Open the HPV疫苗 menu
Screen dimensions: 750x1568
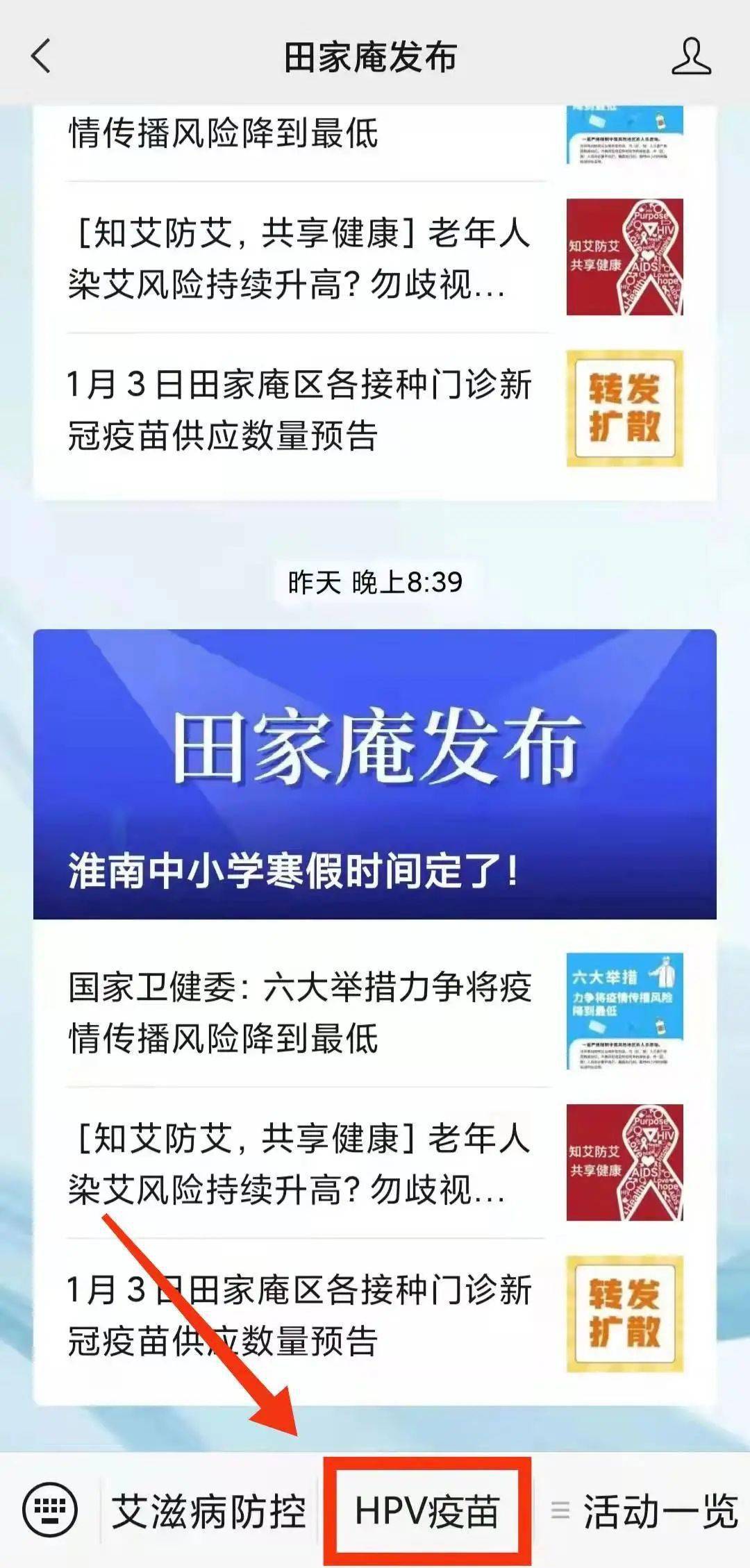tap(427, 1511)
